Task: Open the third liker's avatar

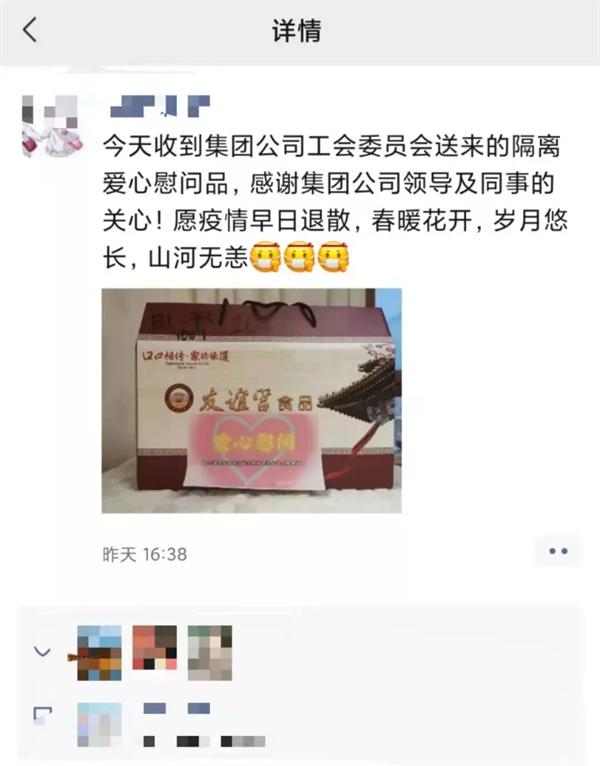Action: pos(210,653)
